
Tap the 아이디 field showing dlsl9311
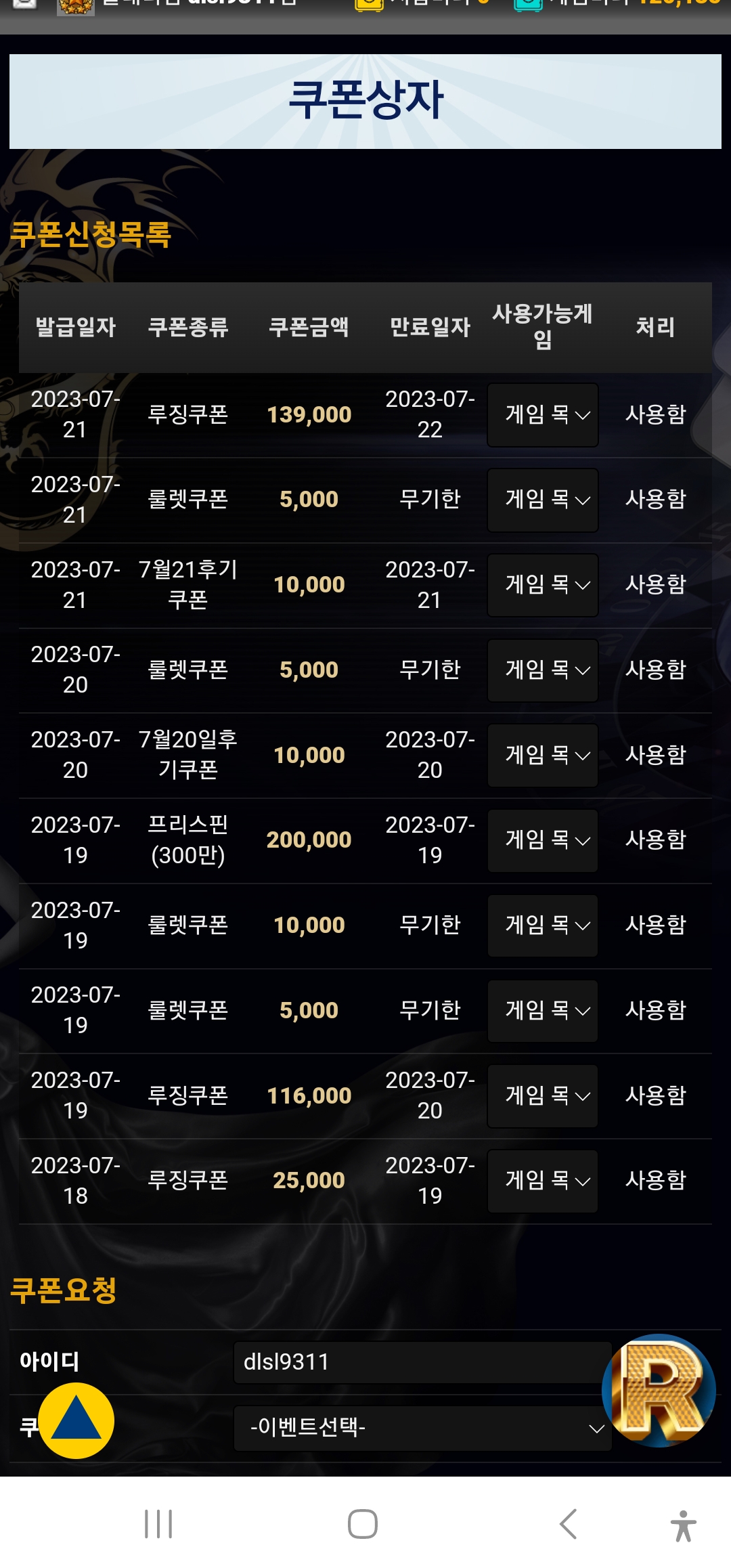click(x=422, y=1362)
